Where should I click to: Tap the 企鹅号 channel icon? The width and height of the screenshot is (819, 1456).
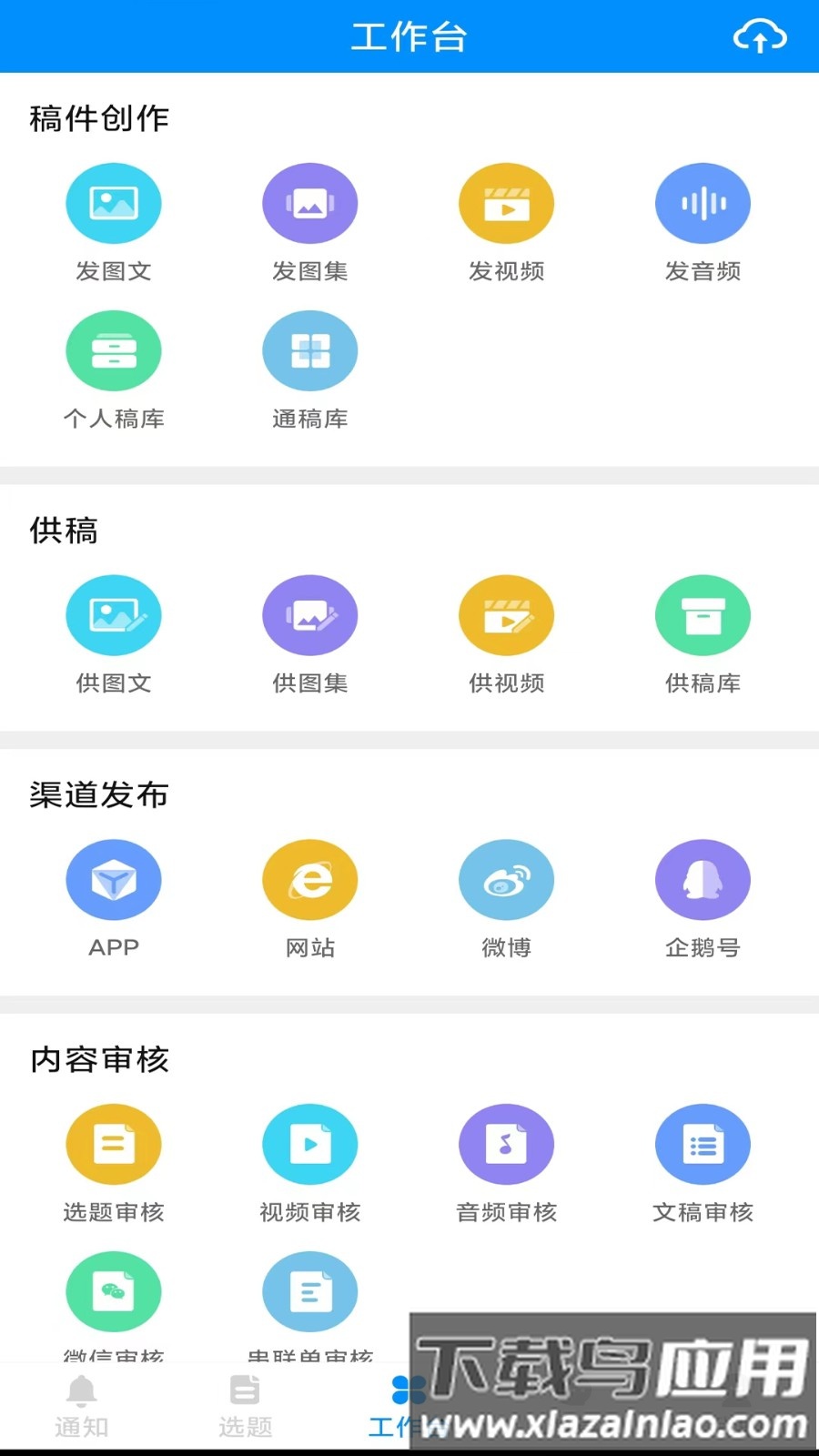point(703,879)
